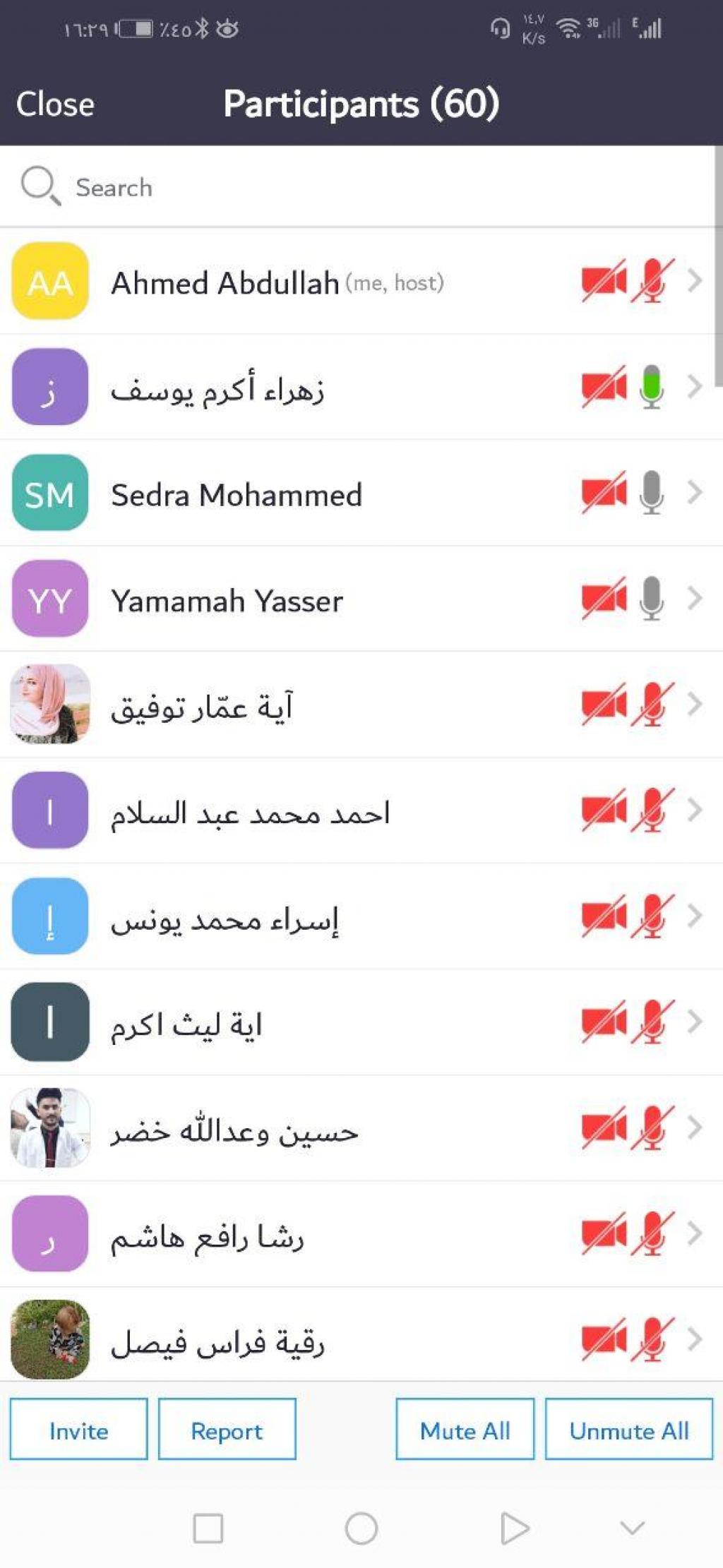
Task: Open participant row for احمد محمد عبد السلام
Action: click(x=353, y=811)
